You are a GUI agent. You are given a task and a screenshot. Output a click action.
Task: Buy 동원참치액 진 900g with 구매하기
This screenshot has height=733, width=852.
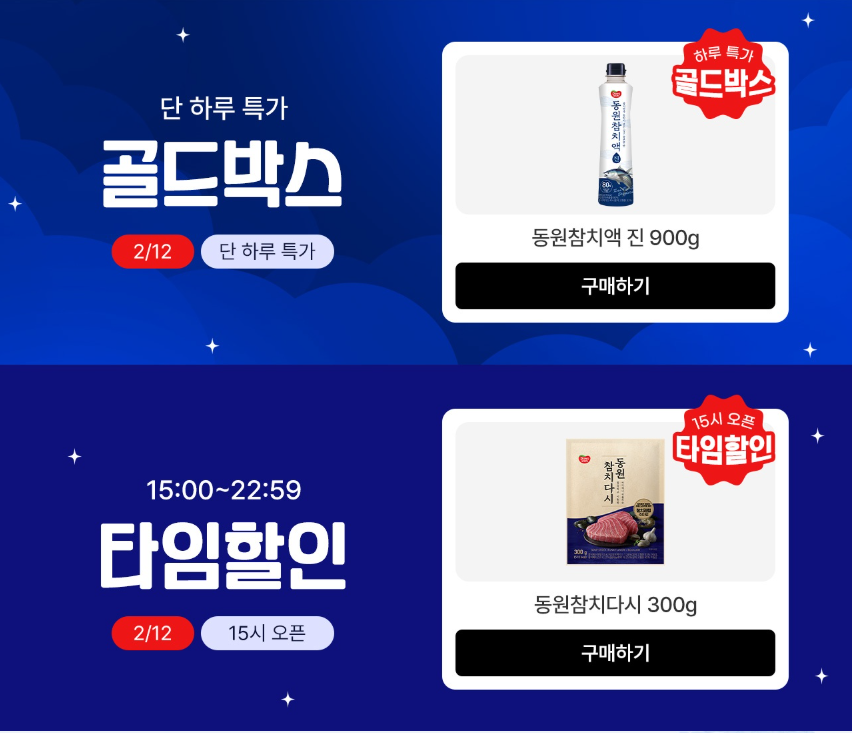615,286
